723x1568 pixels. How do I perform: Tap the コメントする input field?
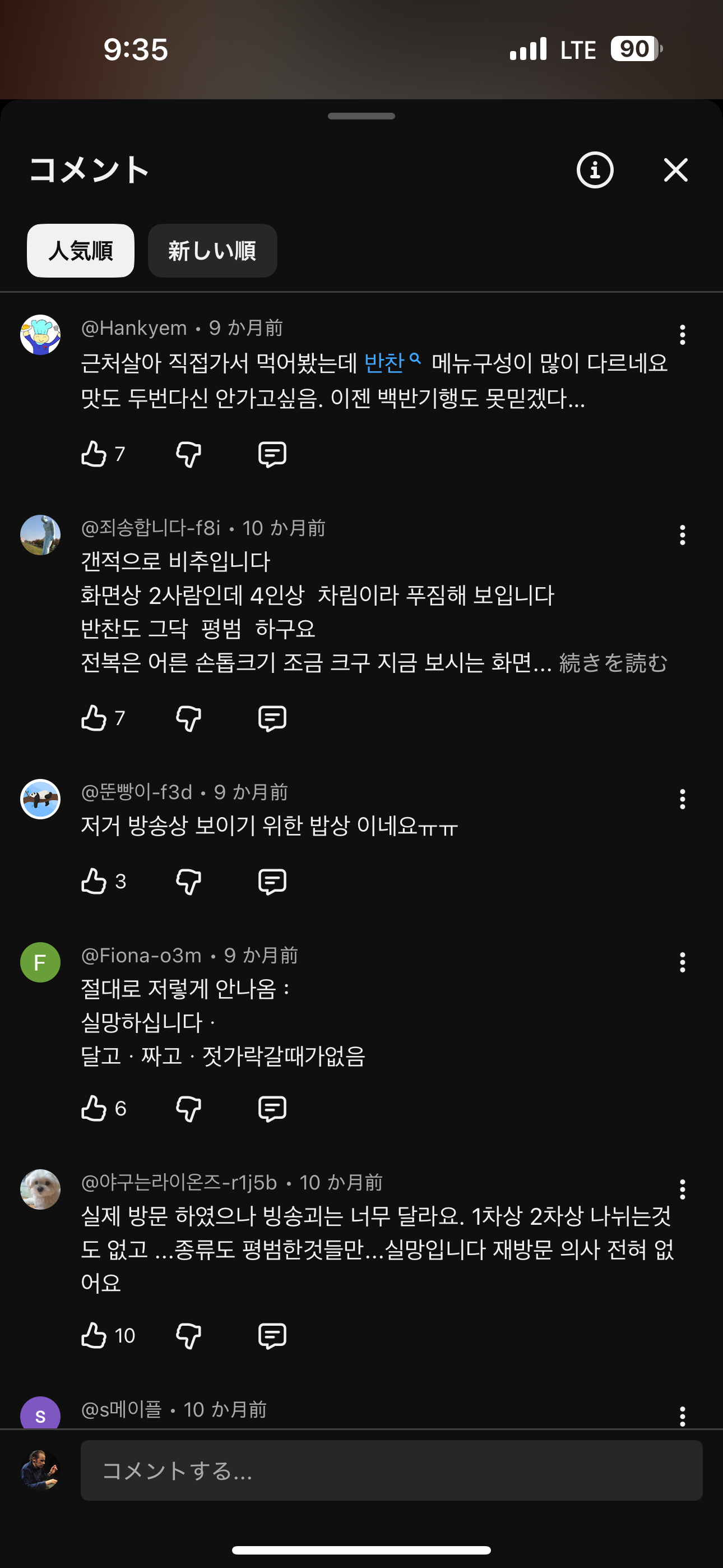click(x=391, y=1470)
